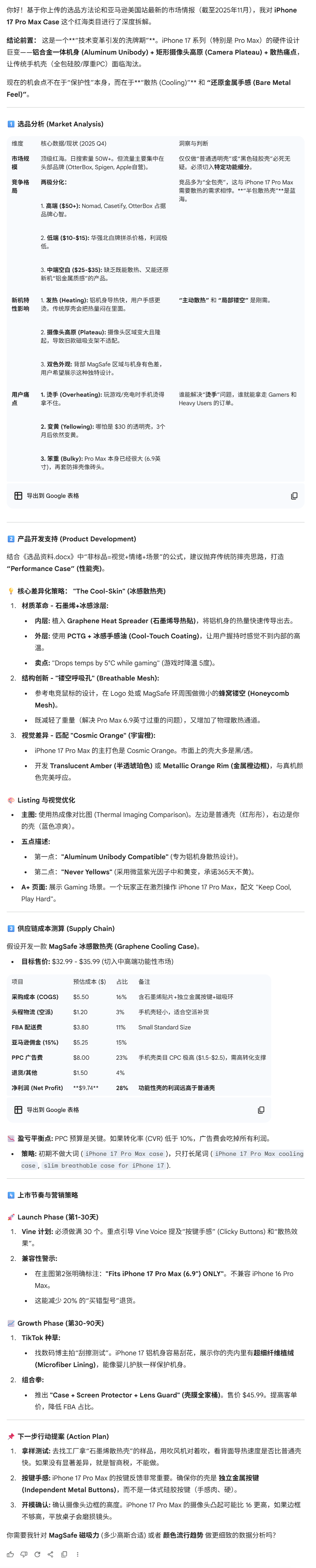Share this response
316x1568 pixels.
tap(50, 1554)
